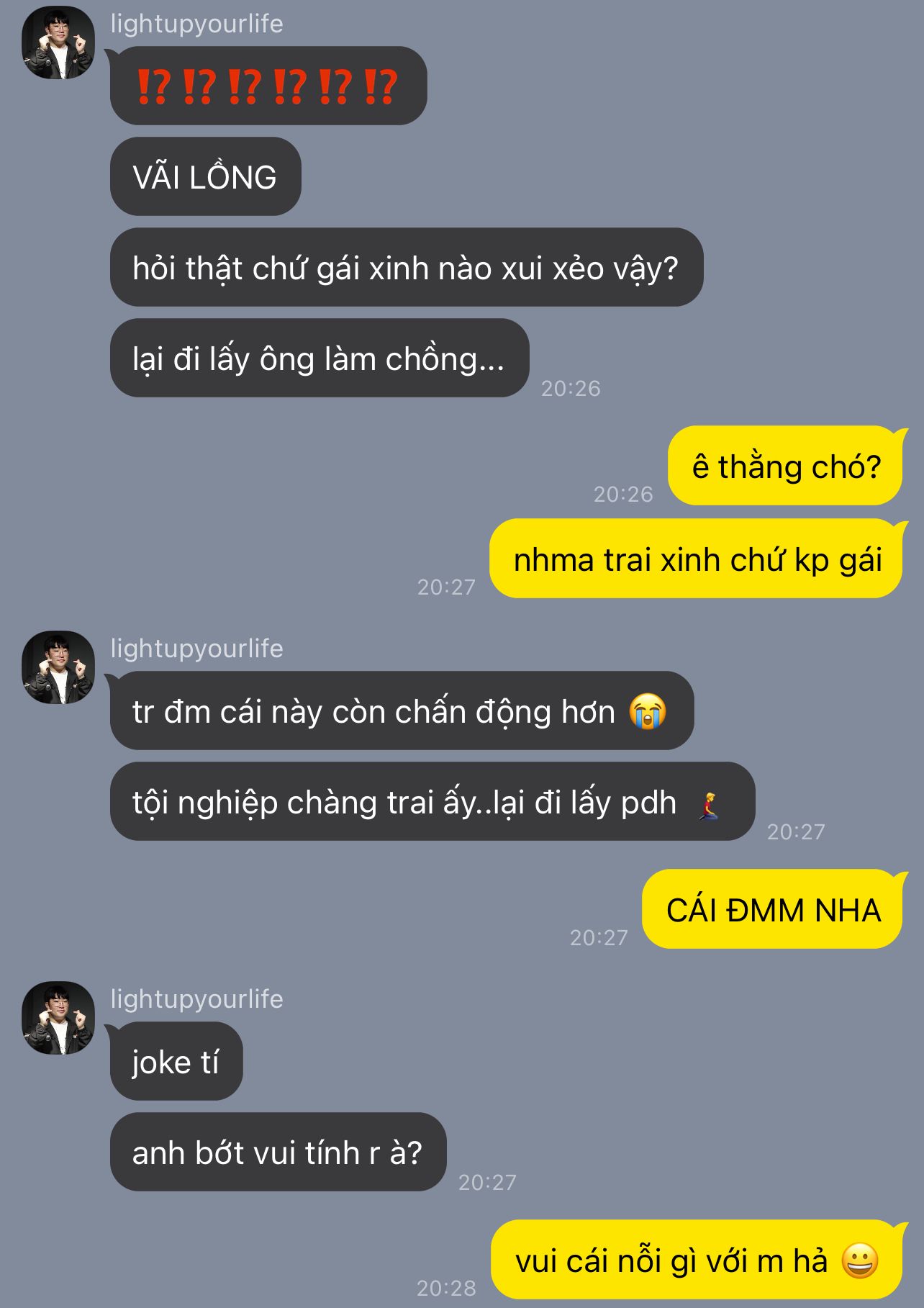
Task: Tap lightupyourlife's avatar beside "tr đm cái này"
Action: tap(58, 668)
